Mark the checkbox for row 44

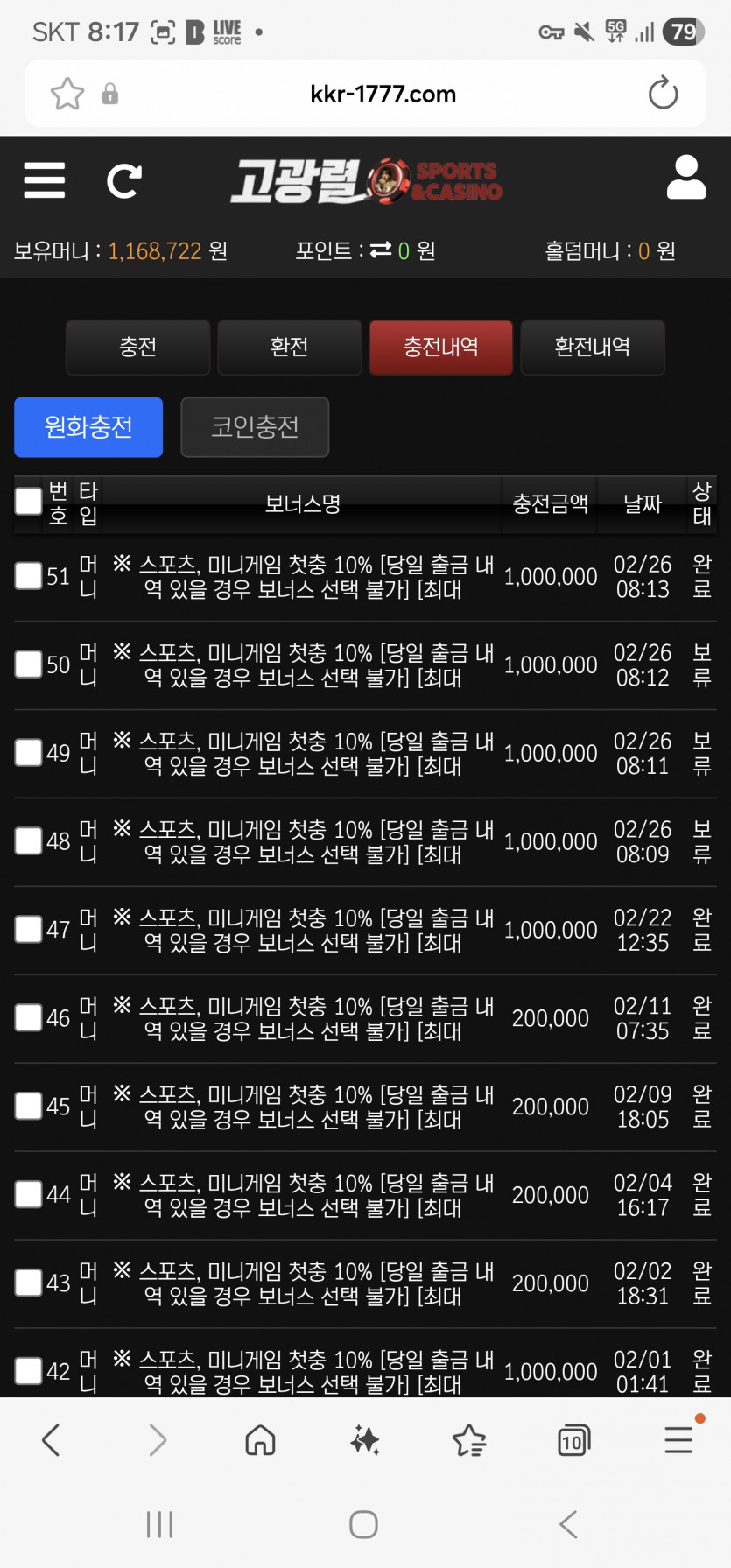point(29,1195)
